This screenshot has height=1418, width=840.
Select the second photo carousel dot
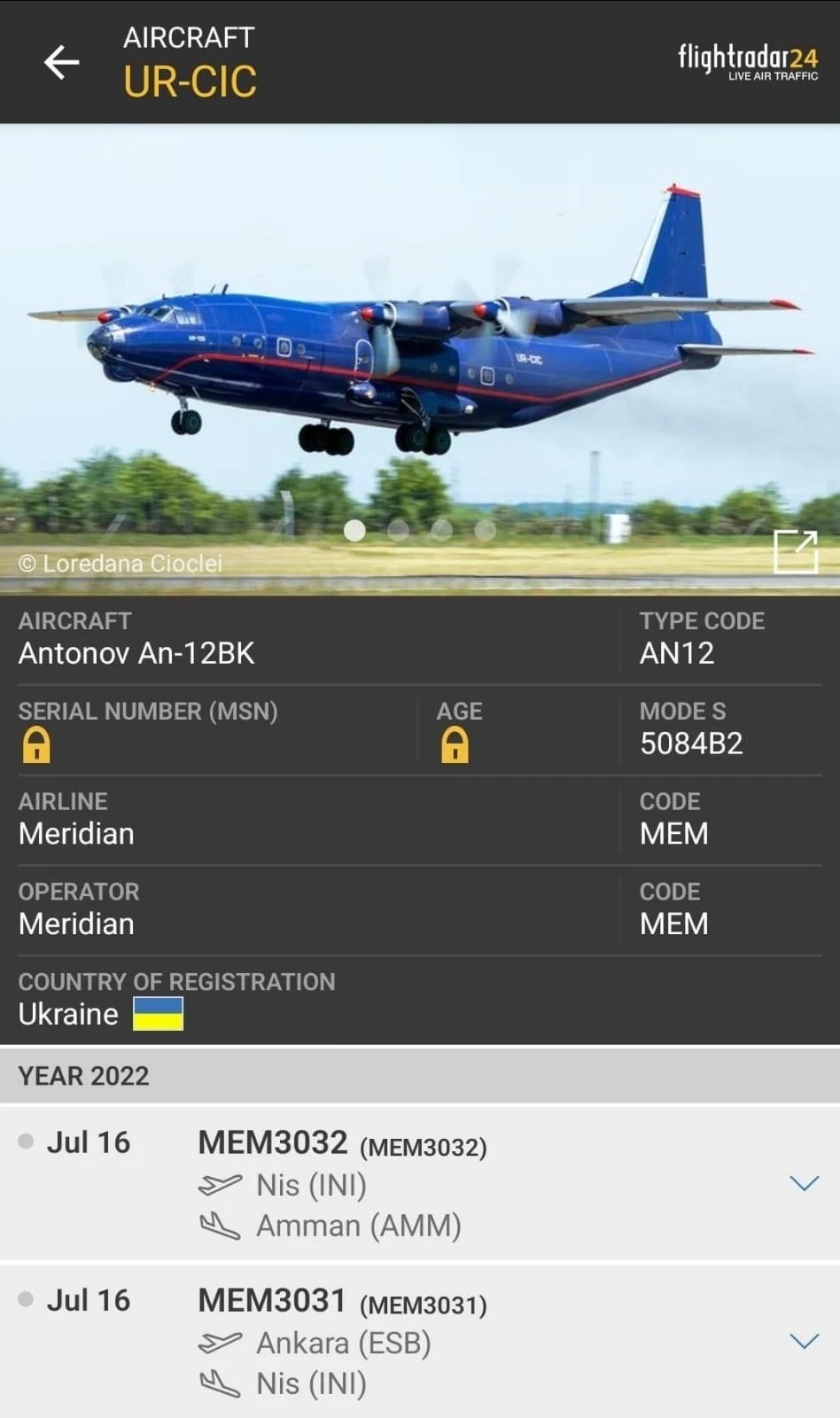click(398, 530)
